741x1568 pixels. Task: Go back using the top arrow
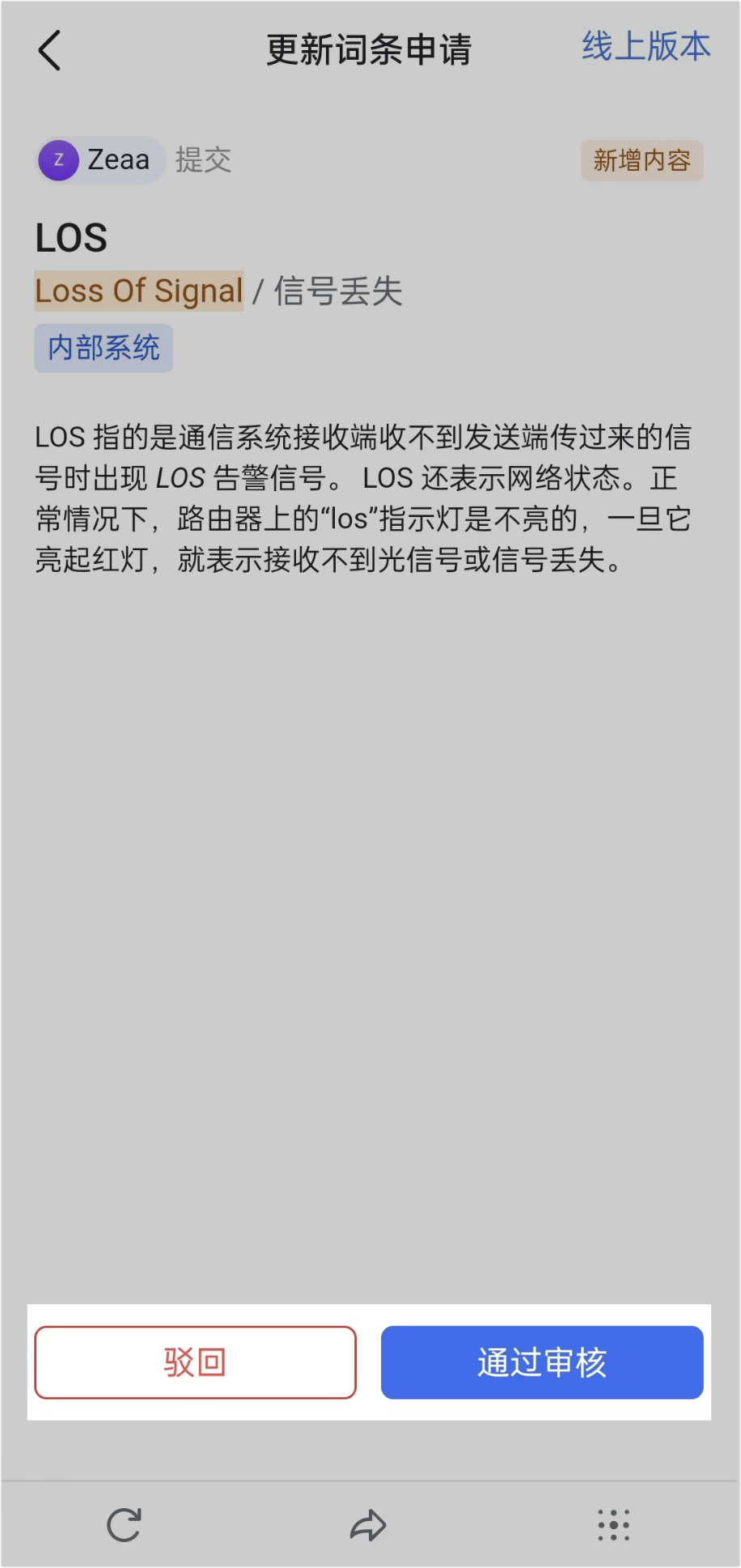(50, 50)
